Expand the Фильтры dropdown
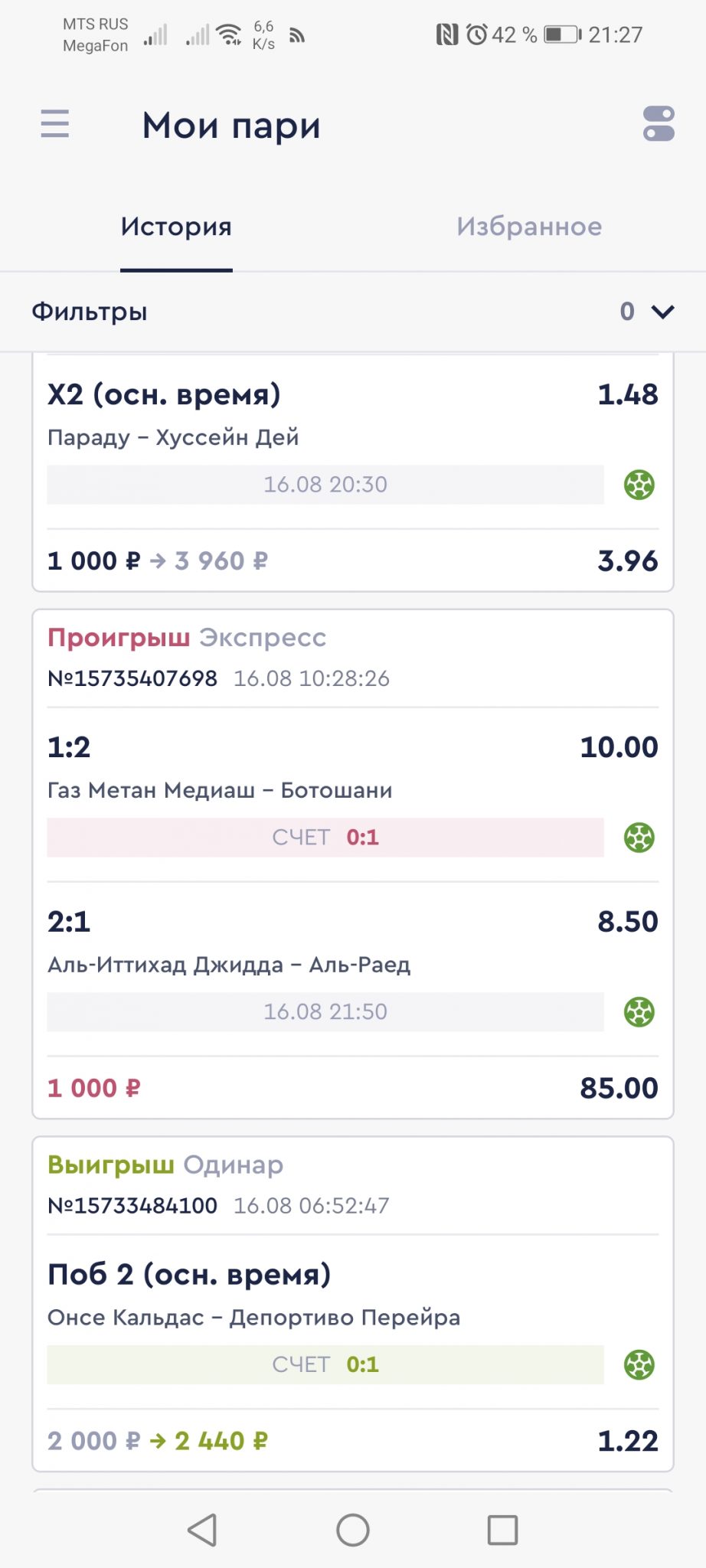706x1568 pixels. [353, 312]
